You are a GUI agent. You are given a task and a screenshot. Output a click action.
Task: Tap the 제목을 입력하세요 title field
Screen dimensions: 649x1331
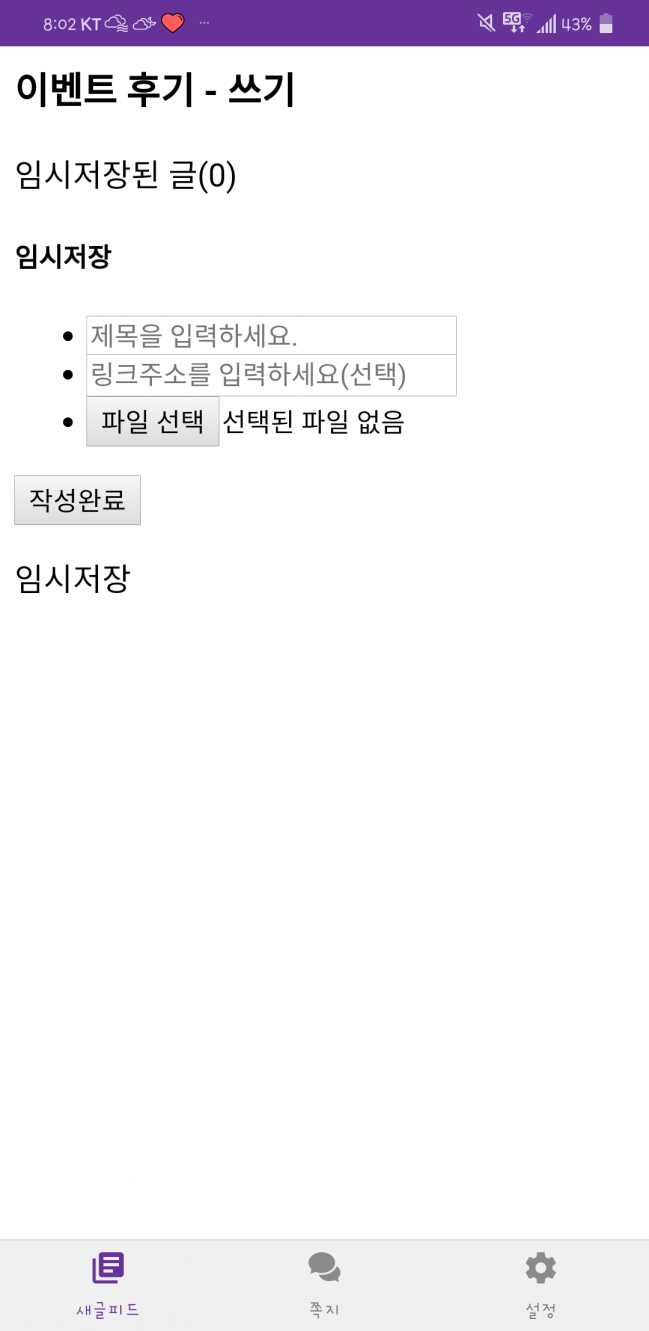tap(271, 335)
